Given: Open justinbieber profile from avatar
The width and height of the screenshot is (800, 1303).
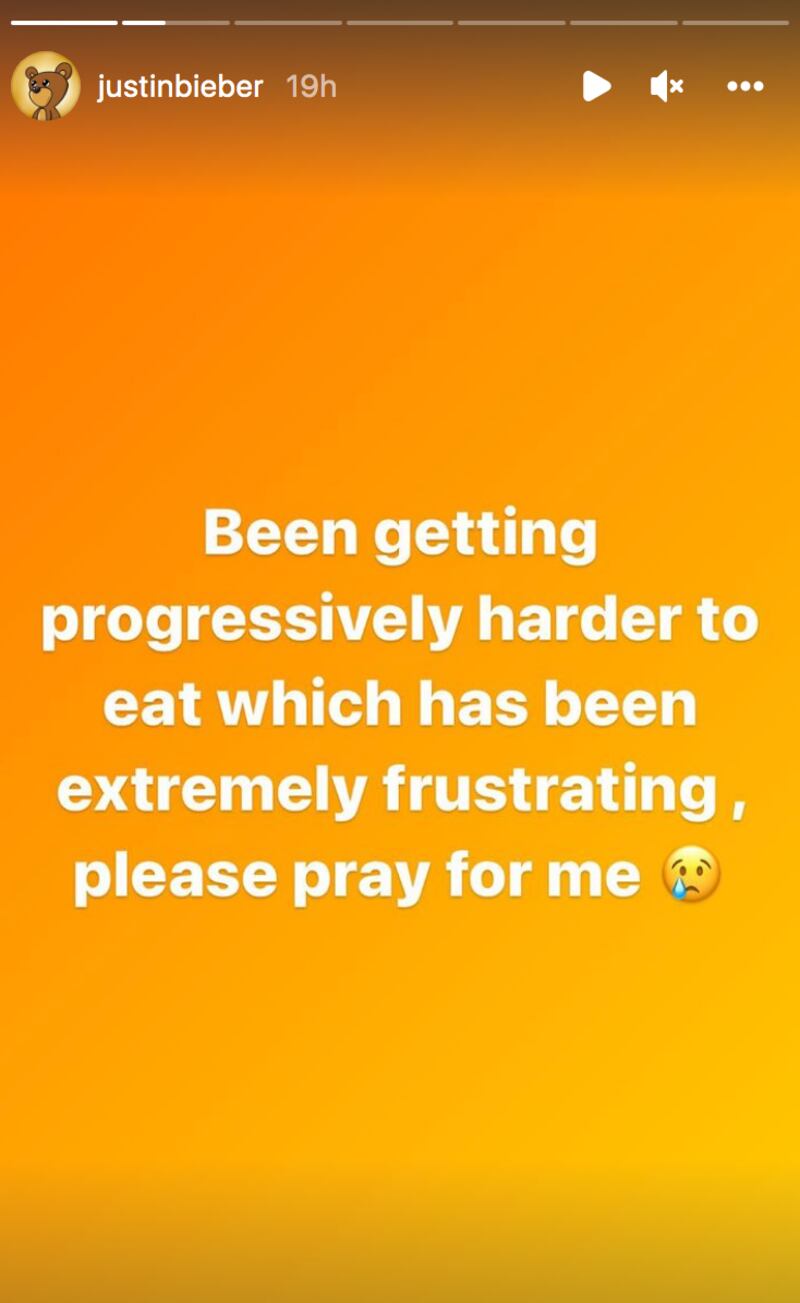Looking at the screenshot, I should coord(46,87).
